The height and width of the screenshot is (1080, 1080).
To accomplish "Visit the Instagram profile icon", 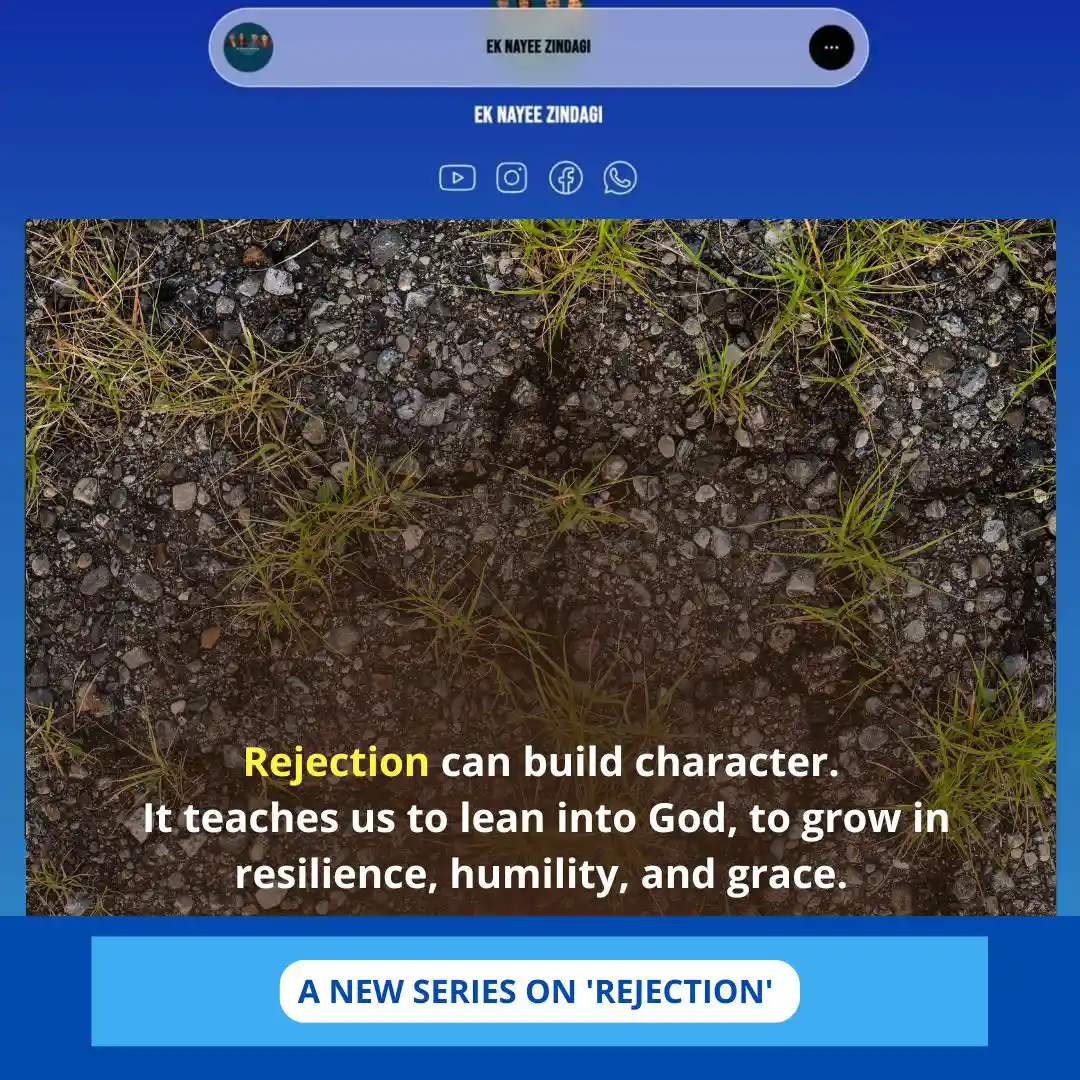I will point(511,178).
